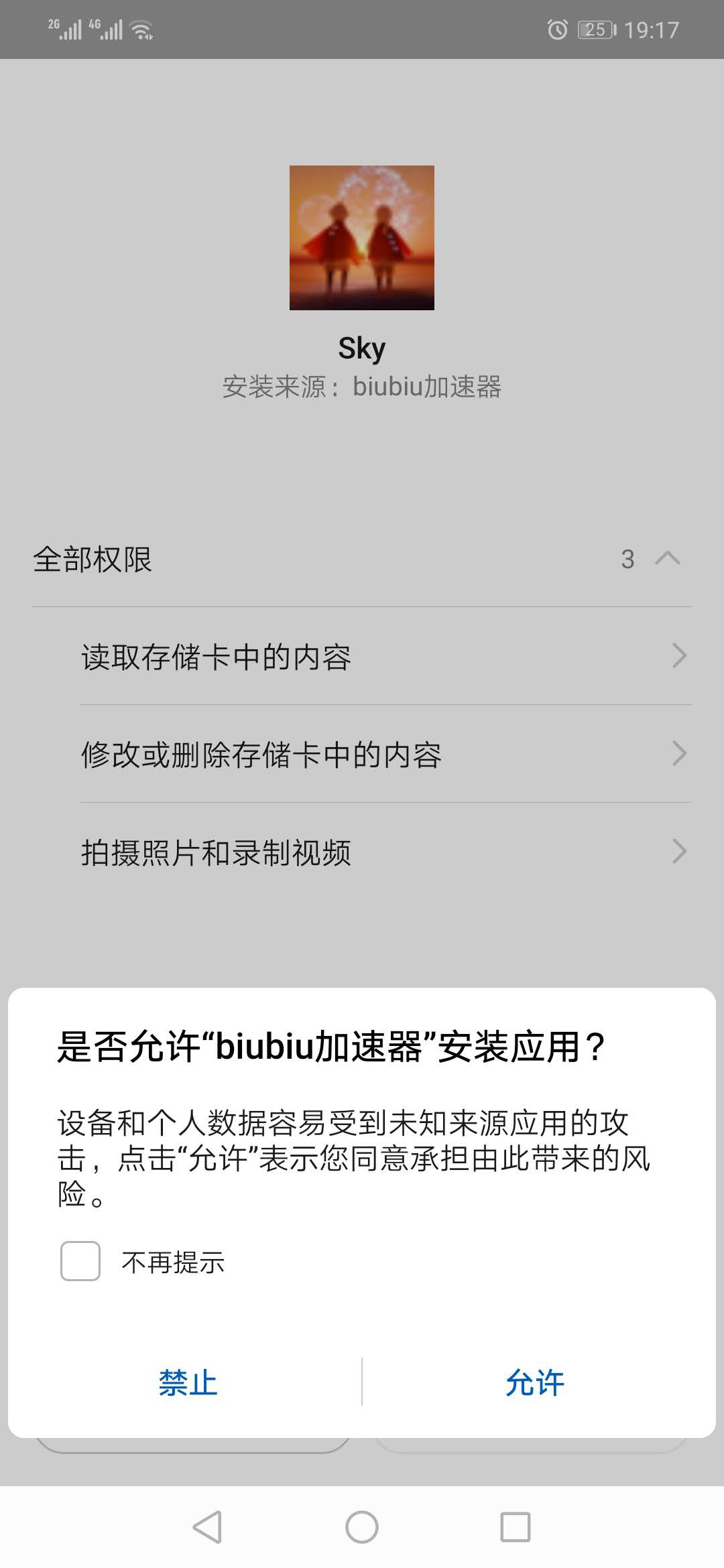Check the 不再提示 checkbox

pyautogui.click(x=80, y=1261)
